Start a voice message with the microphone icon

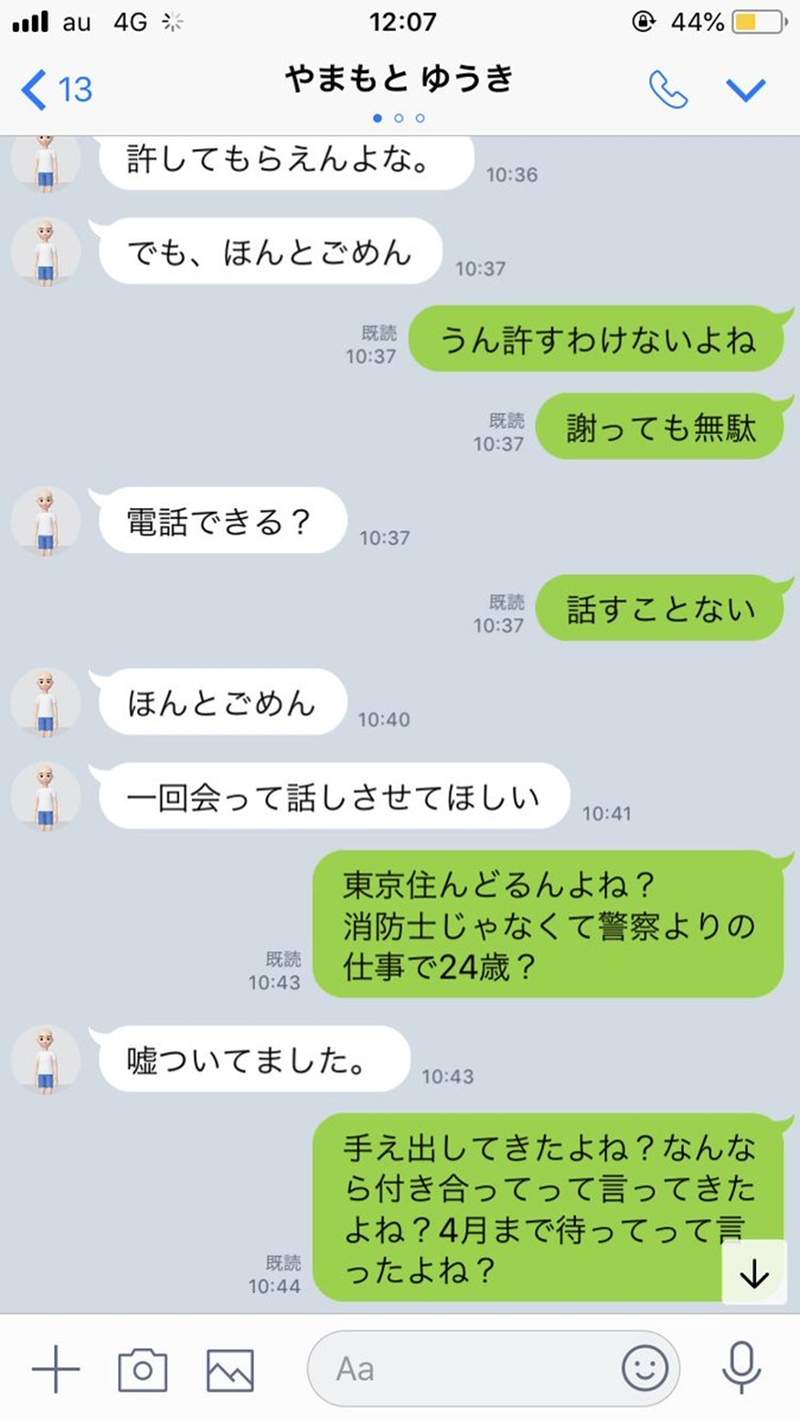click(x=738, y=1368)
